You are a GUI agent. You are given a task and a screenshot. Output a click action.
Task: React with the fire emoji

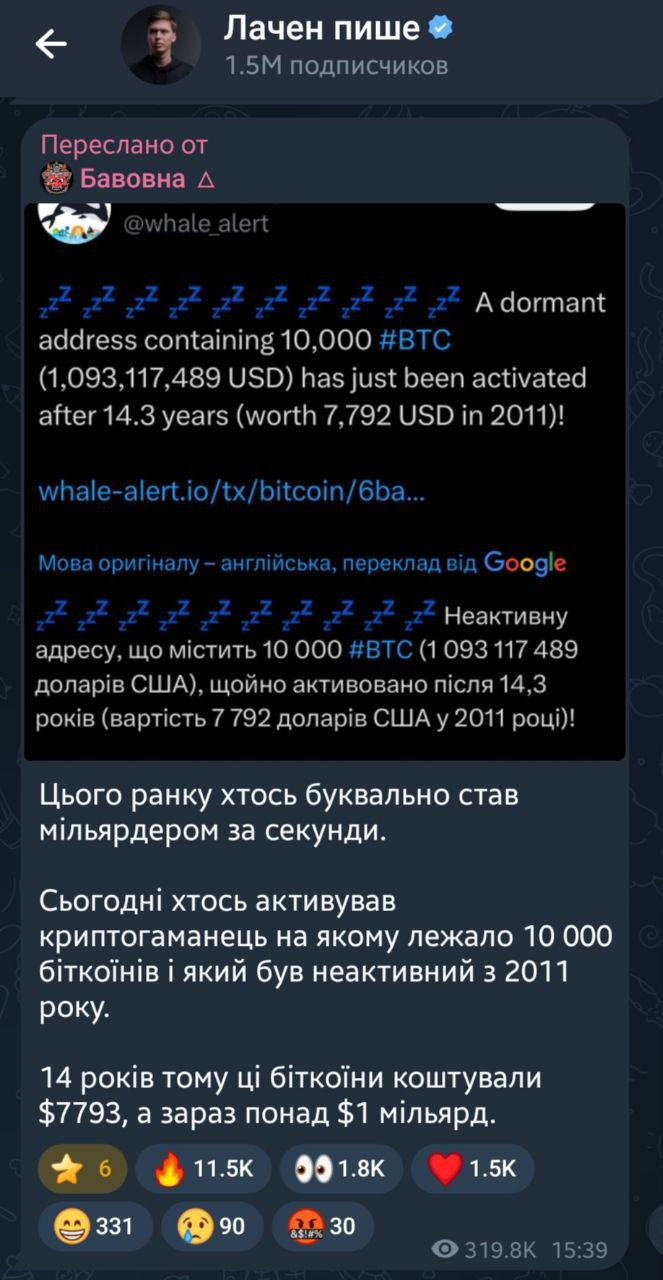[x=202, y=1169]
